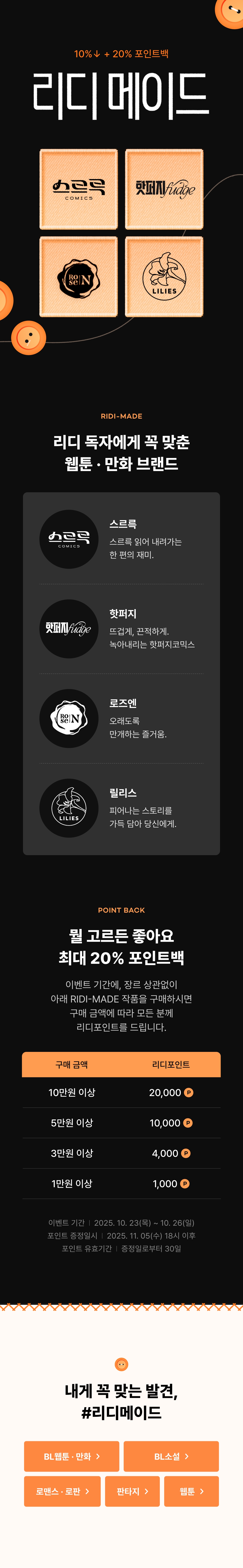The height and width of the screenshot is (1568, 243).
Task: Open the 웹툰 category button
Action: (191, 1491)
